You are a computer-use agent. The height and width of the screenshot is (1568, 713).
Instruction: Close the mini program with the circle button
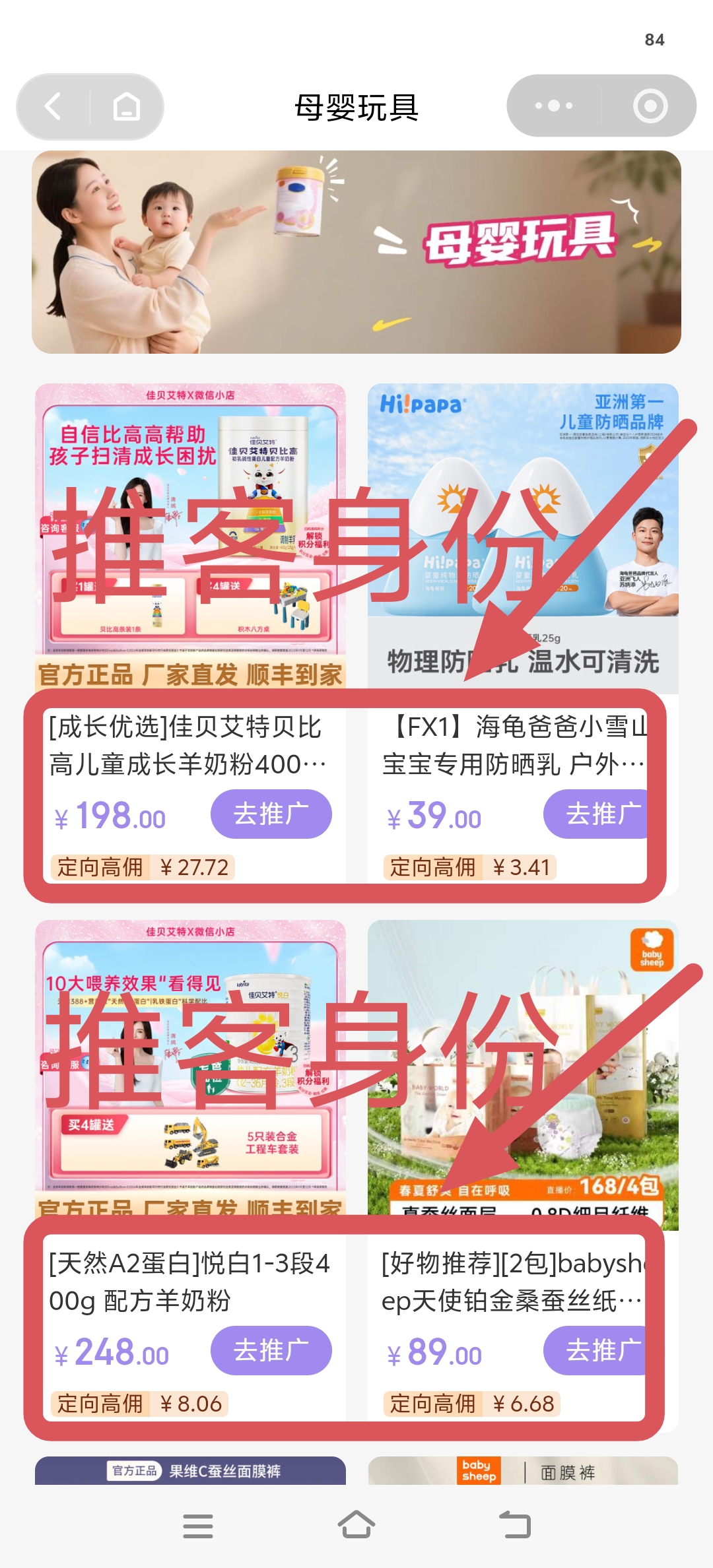pos(650,106)
